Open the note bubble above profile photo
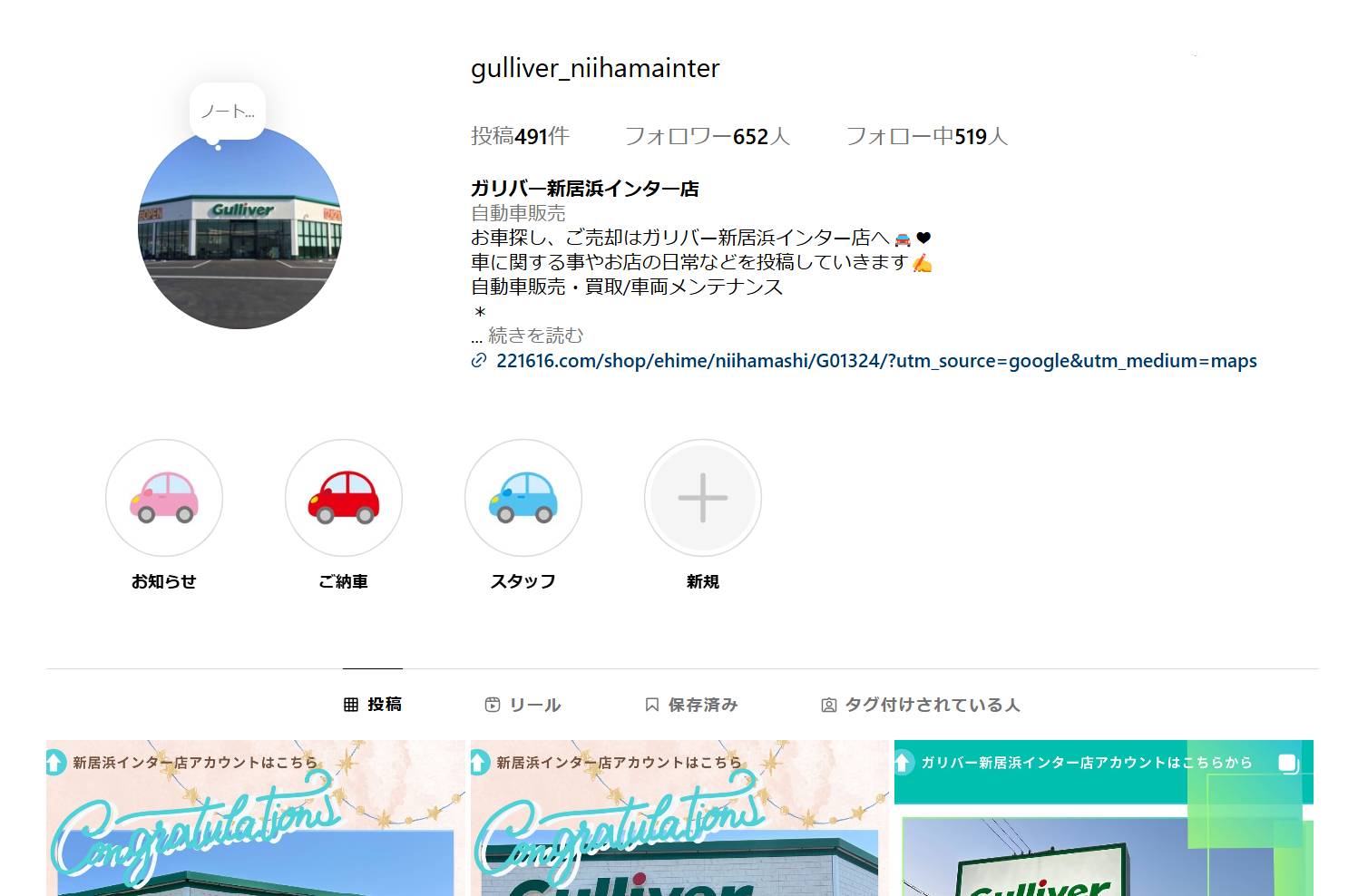The width and height of the screenshot is (1348, 896). [228, 112]
